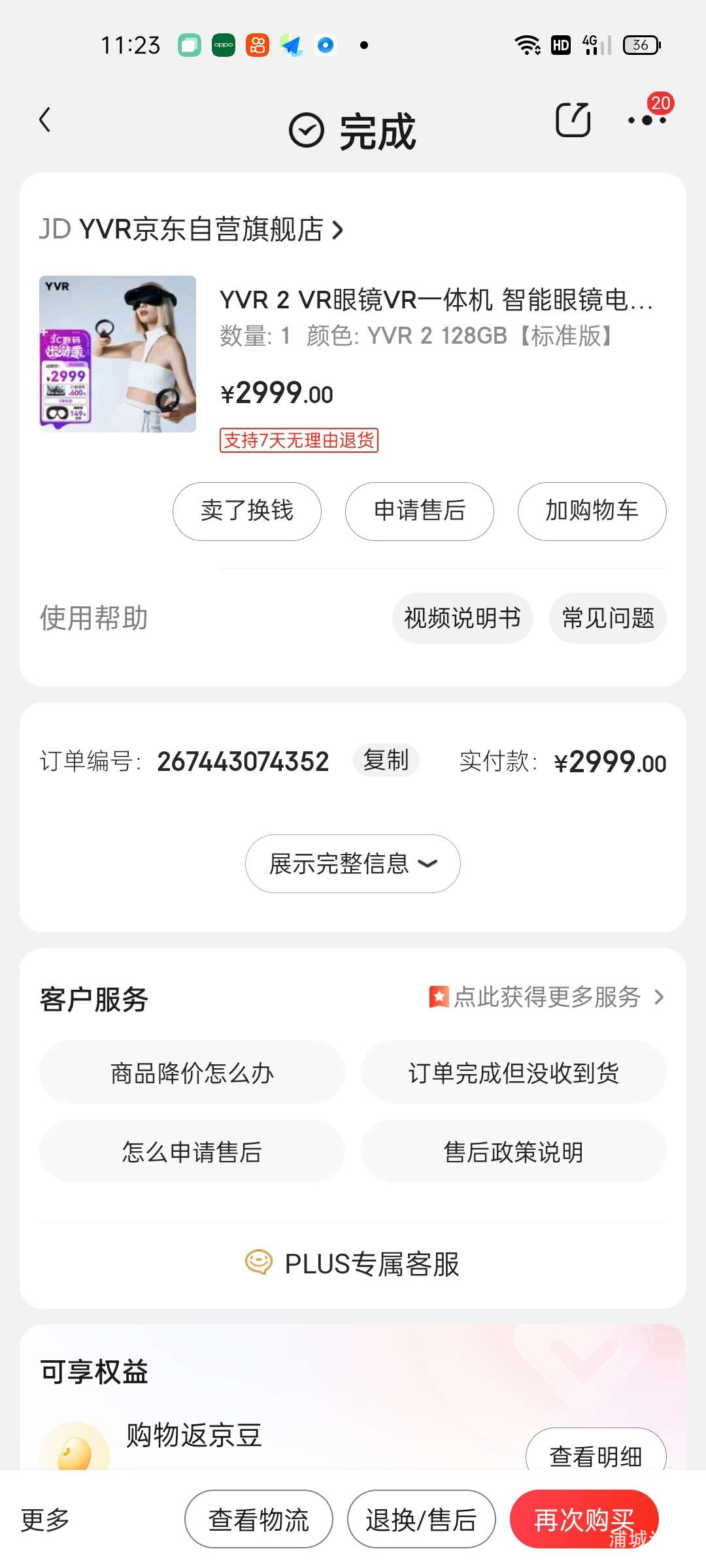The width and height of the screenshot is (706, 1568).
Task: Tap 查看物流 to track delivery
Action: pyautogui.click(x=259, y=1520)
